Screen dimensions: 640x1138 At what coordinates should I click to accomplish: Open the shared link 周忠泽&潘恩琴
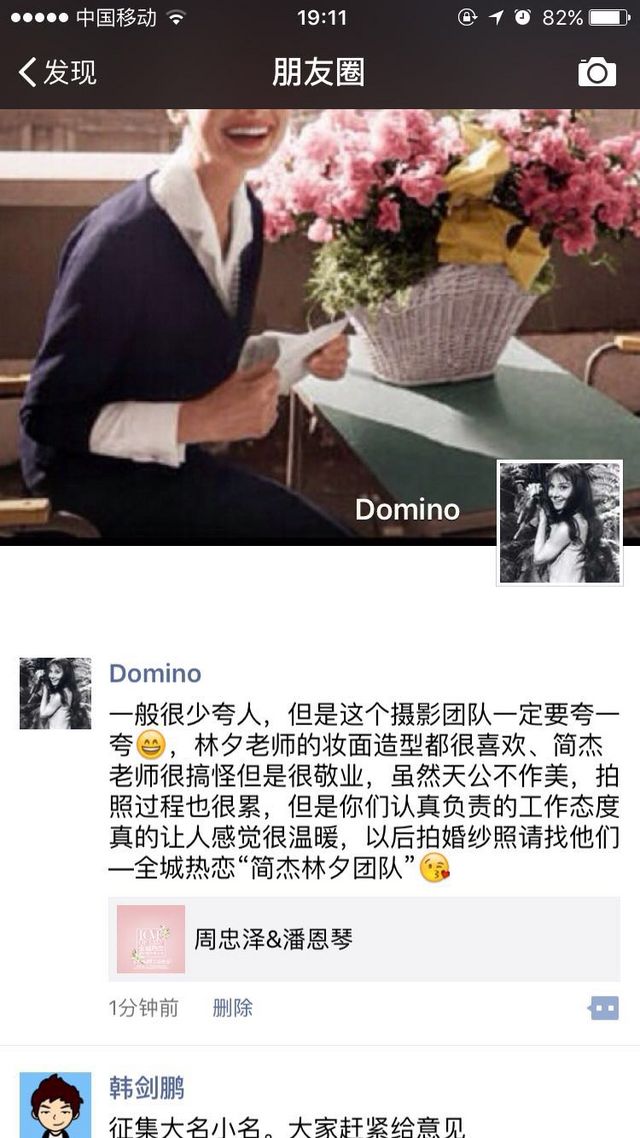click(x=364, y=939)
